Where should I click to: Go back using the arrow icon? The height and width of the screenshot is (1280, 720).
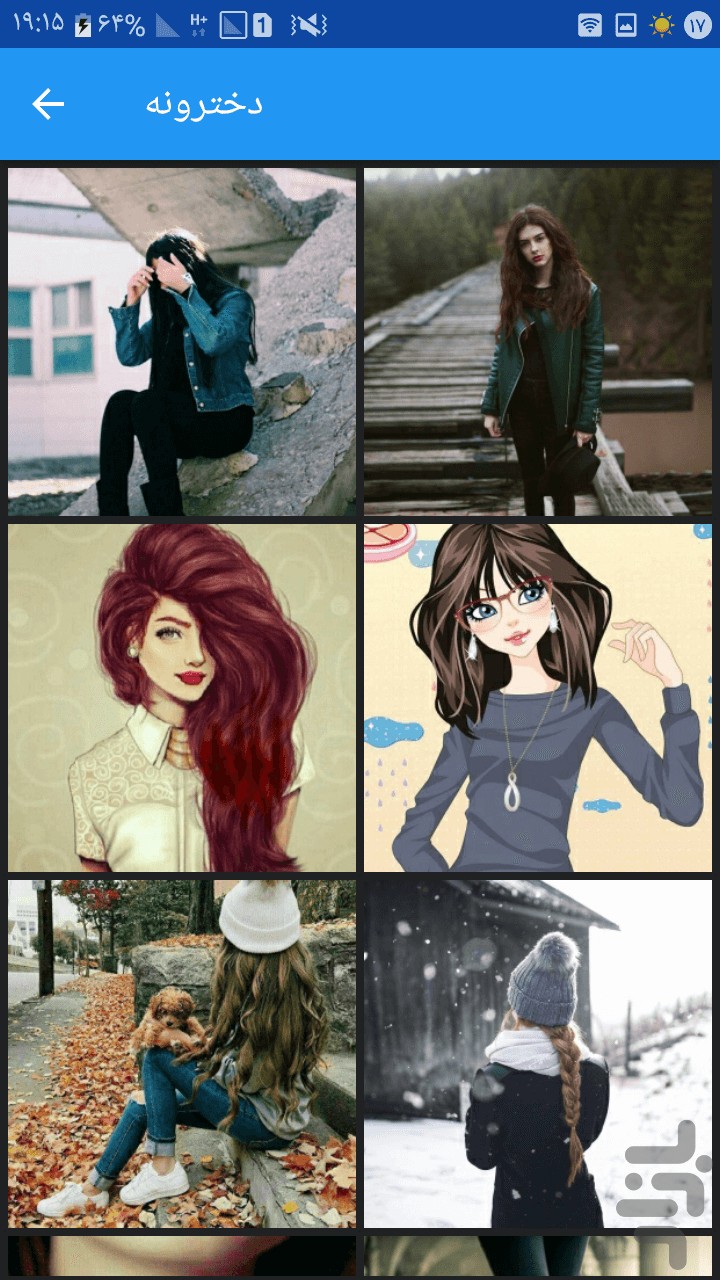(x=48, y=104)
